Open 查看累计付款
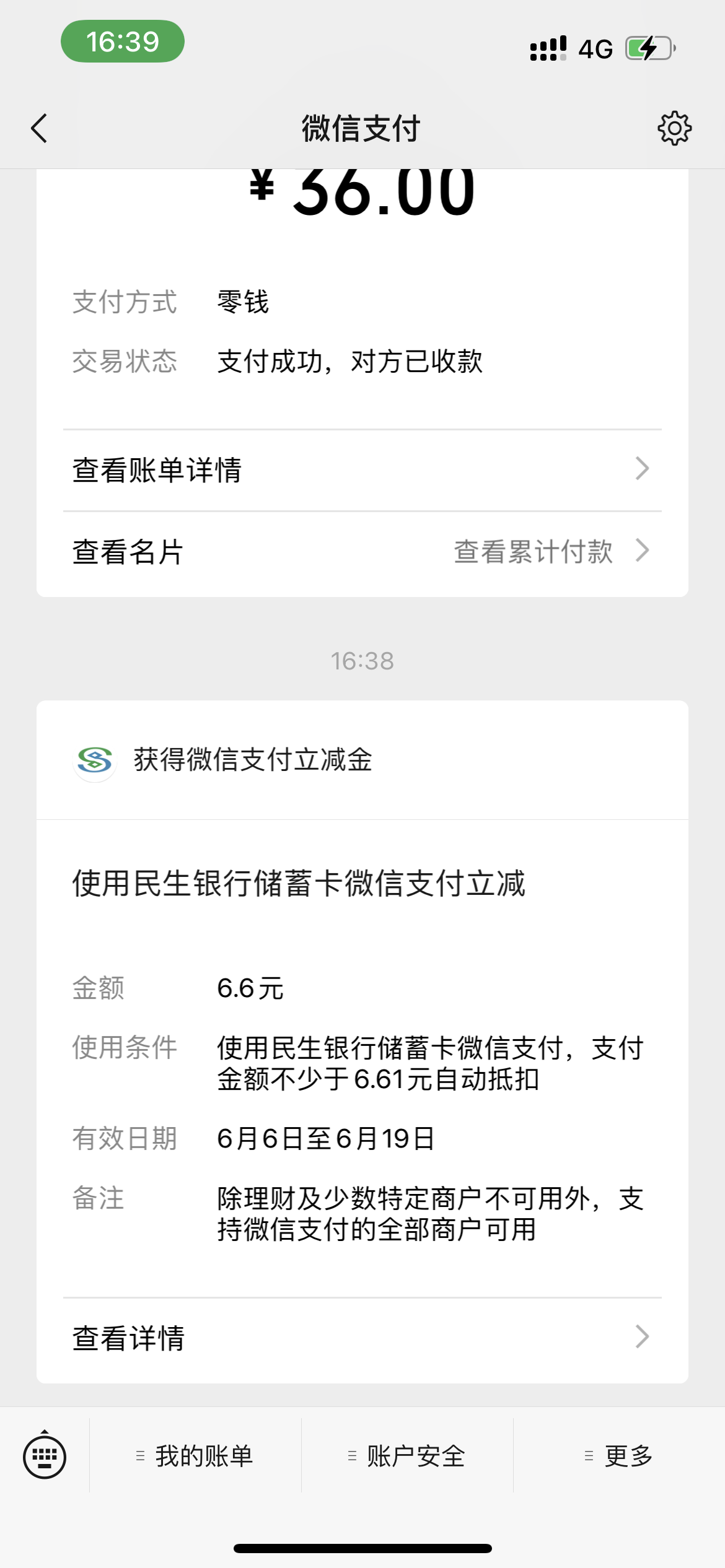The image size is (725, 1568). coord(551,551)
